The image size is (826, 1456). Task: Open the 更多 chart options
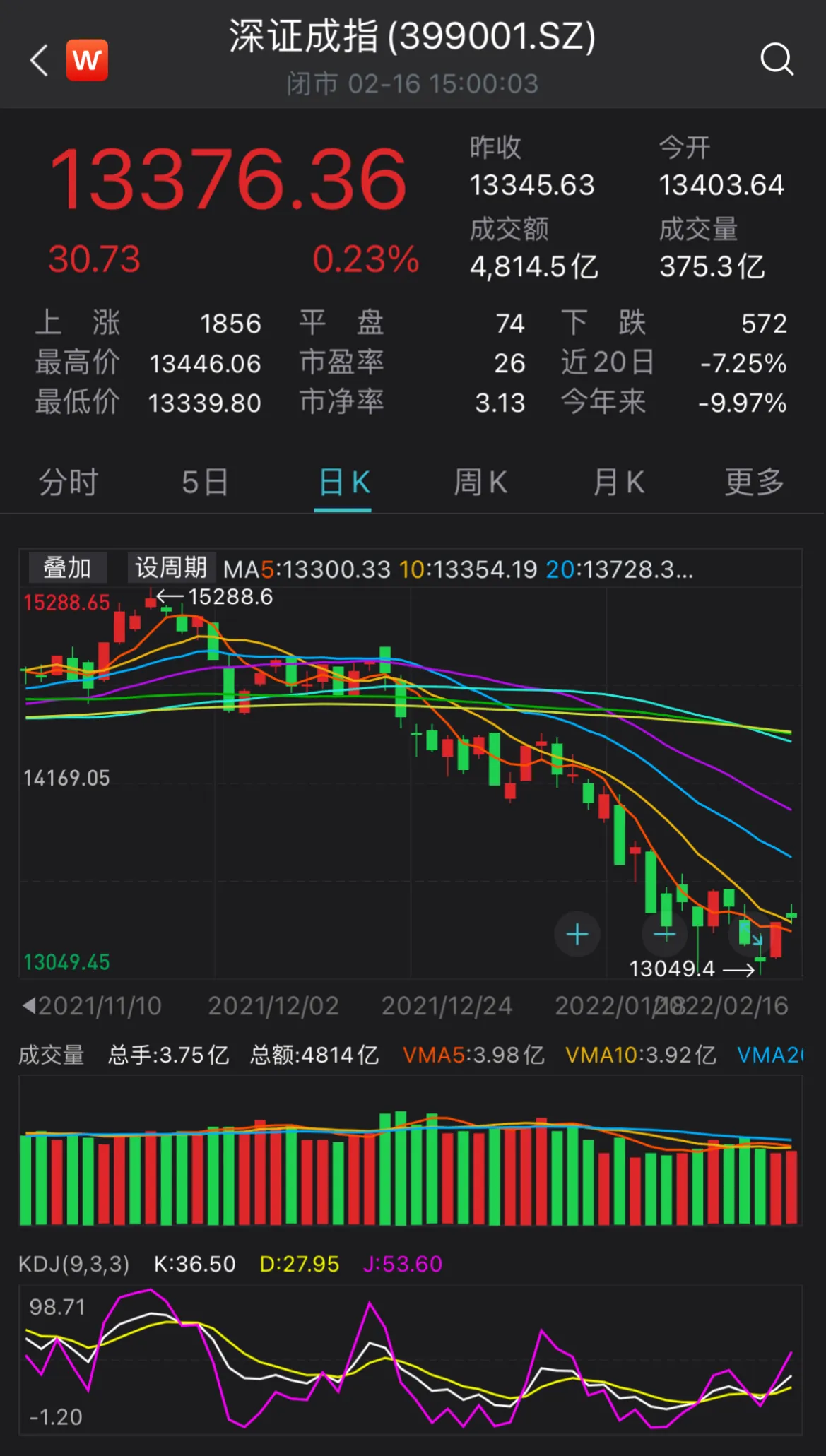coord(754,483)
